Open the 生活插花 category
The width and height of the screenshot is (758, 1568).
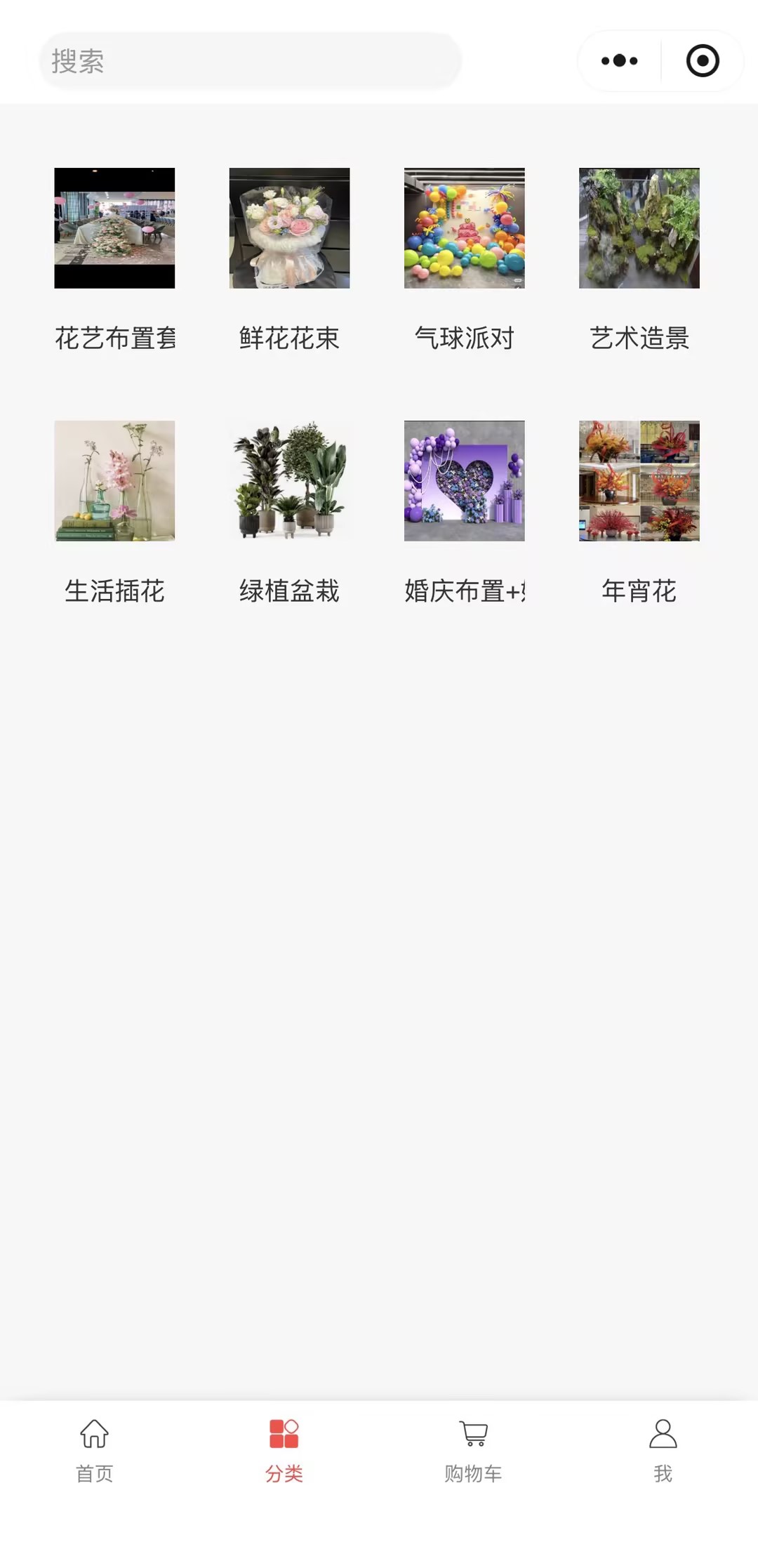[114, 481]
